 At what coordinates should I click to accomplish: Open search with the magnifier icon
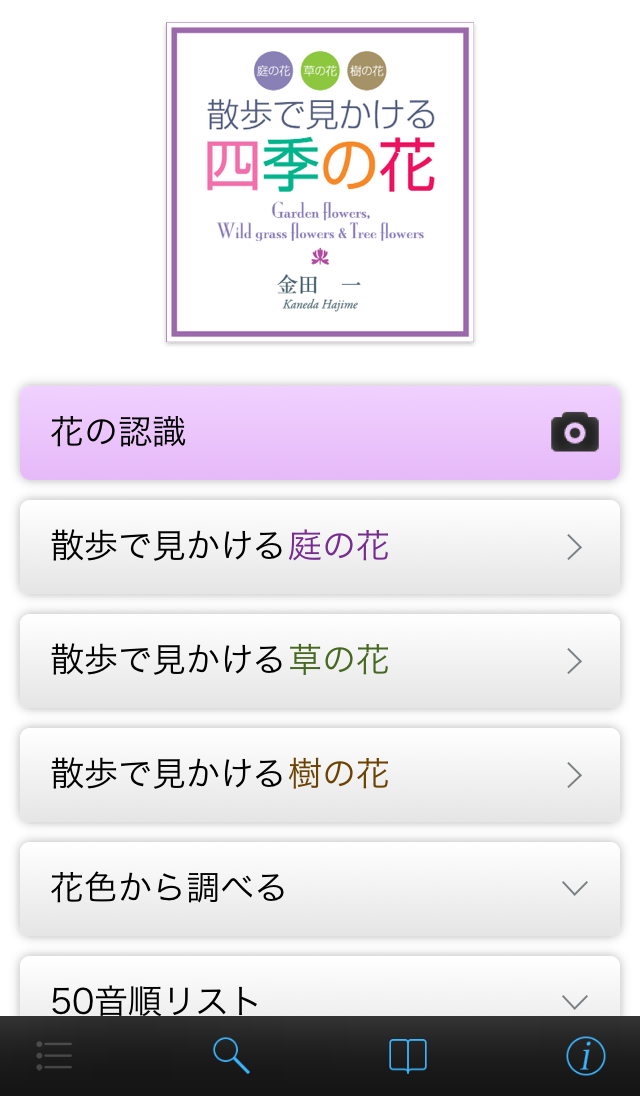point(231,1056)
